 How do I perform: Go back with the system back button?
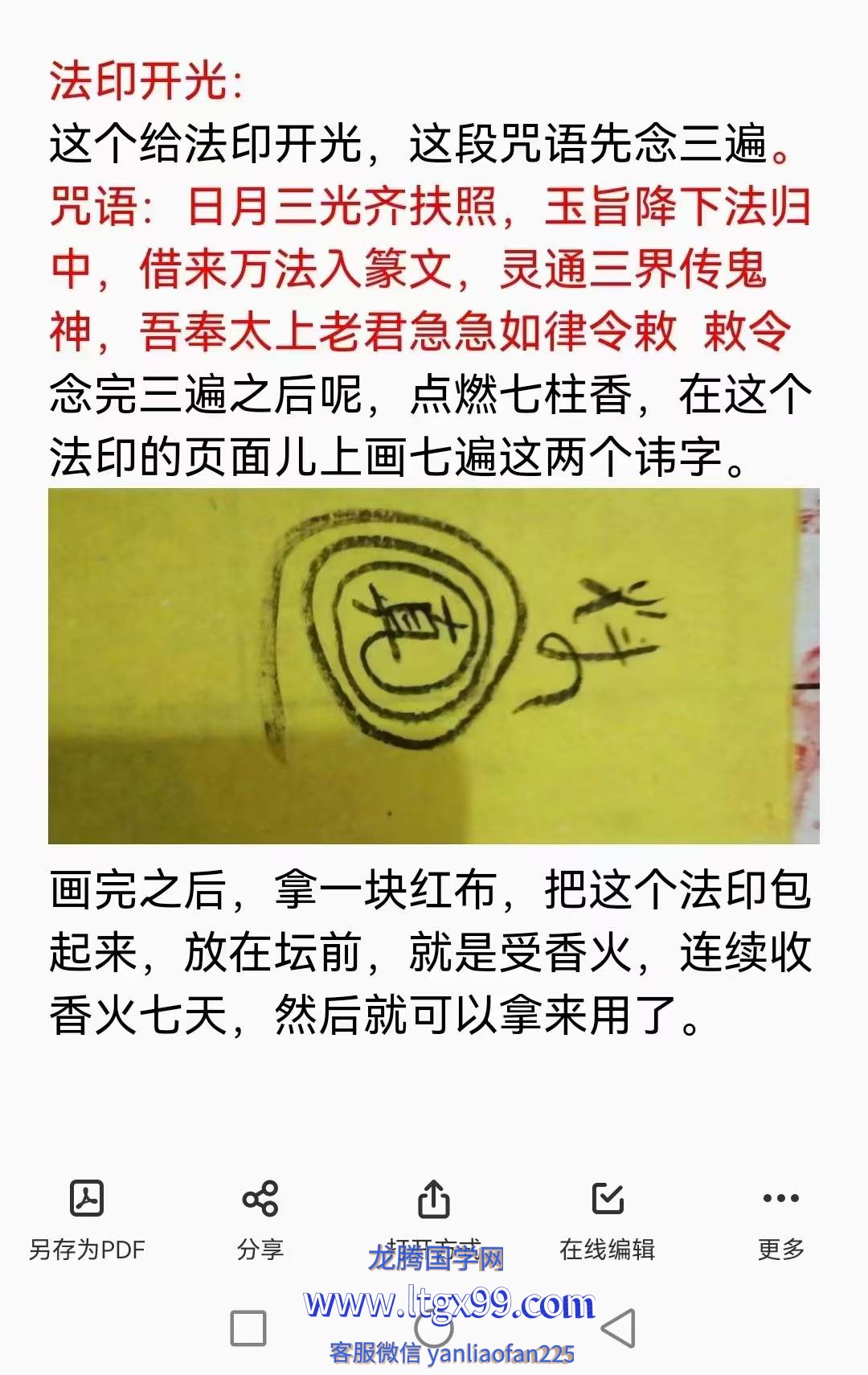[620, 1328]
